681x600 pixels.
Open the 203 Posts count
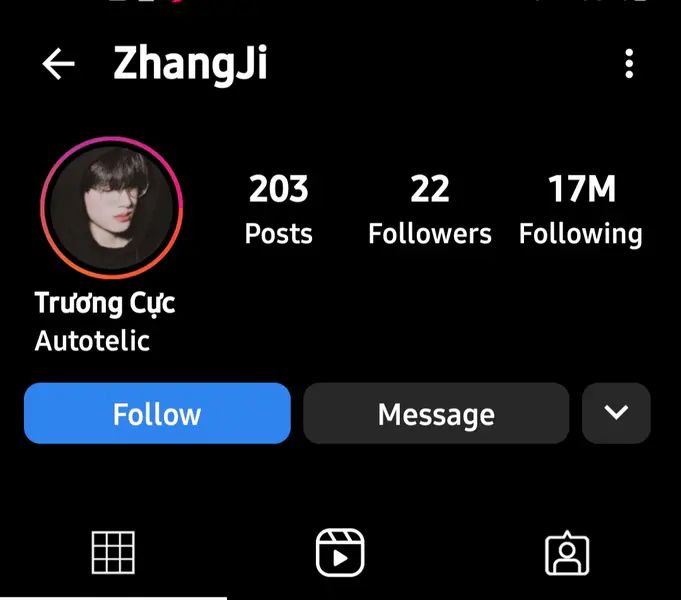pyautogui.click(x=279, y=208)
